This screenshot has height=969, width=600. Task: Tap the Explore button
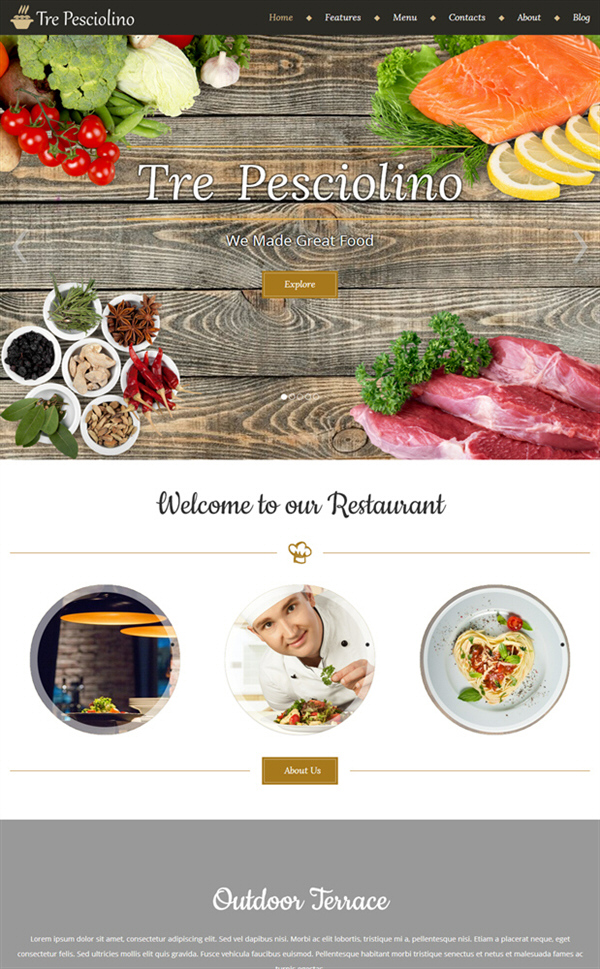click(300, 284)
